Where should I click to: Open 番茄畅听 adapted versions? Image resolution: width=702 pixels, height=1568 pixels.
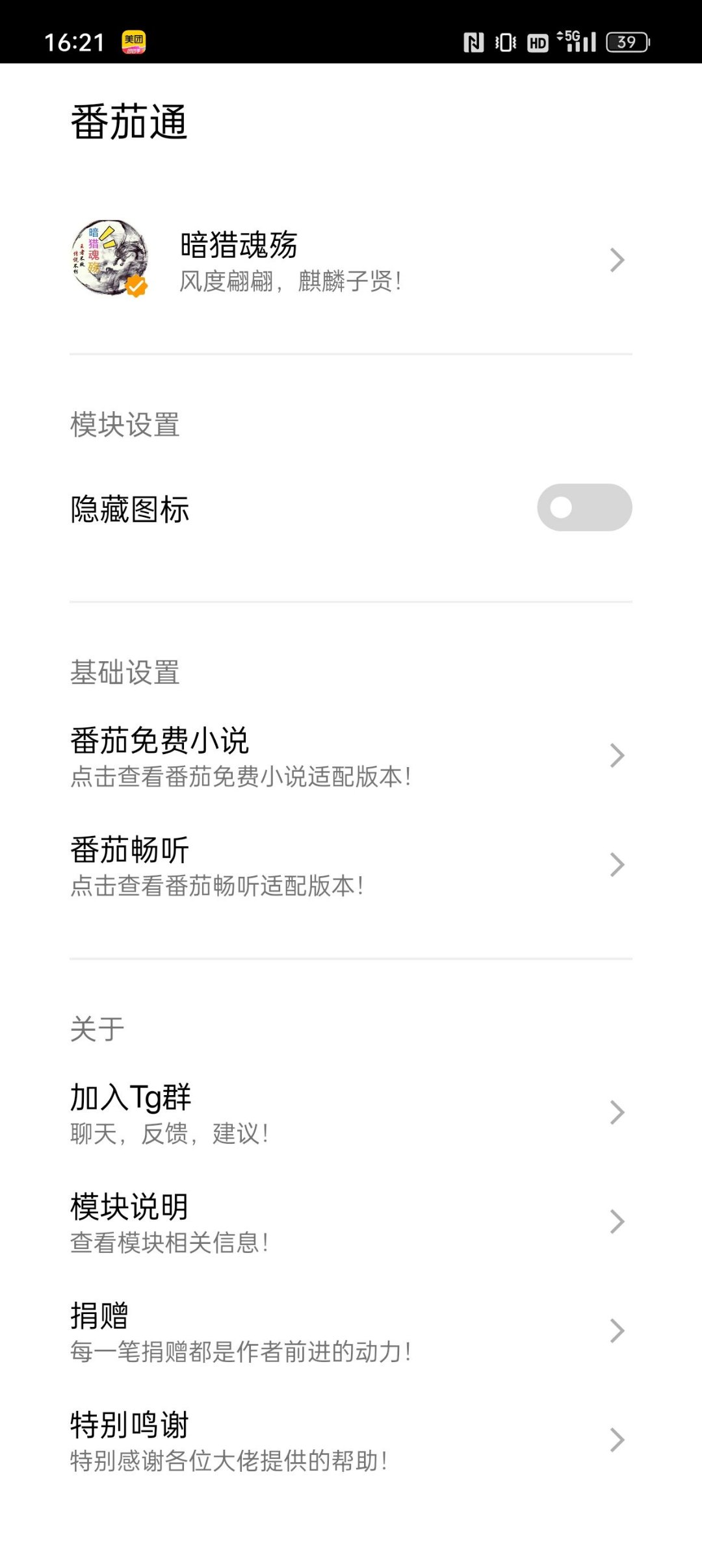[351, 866]
